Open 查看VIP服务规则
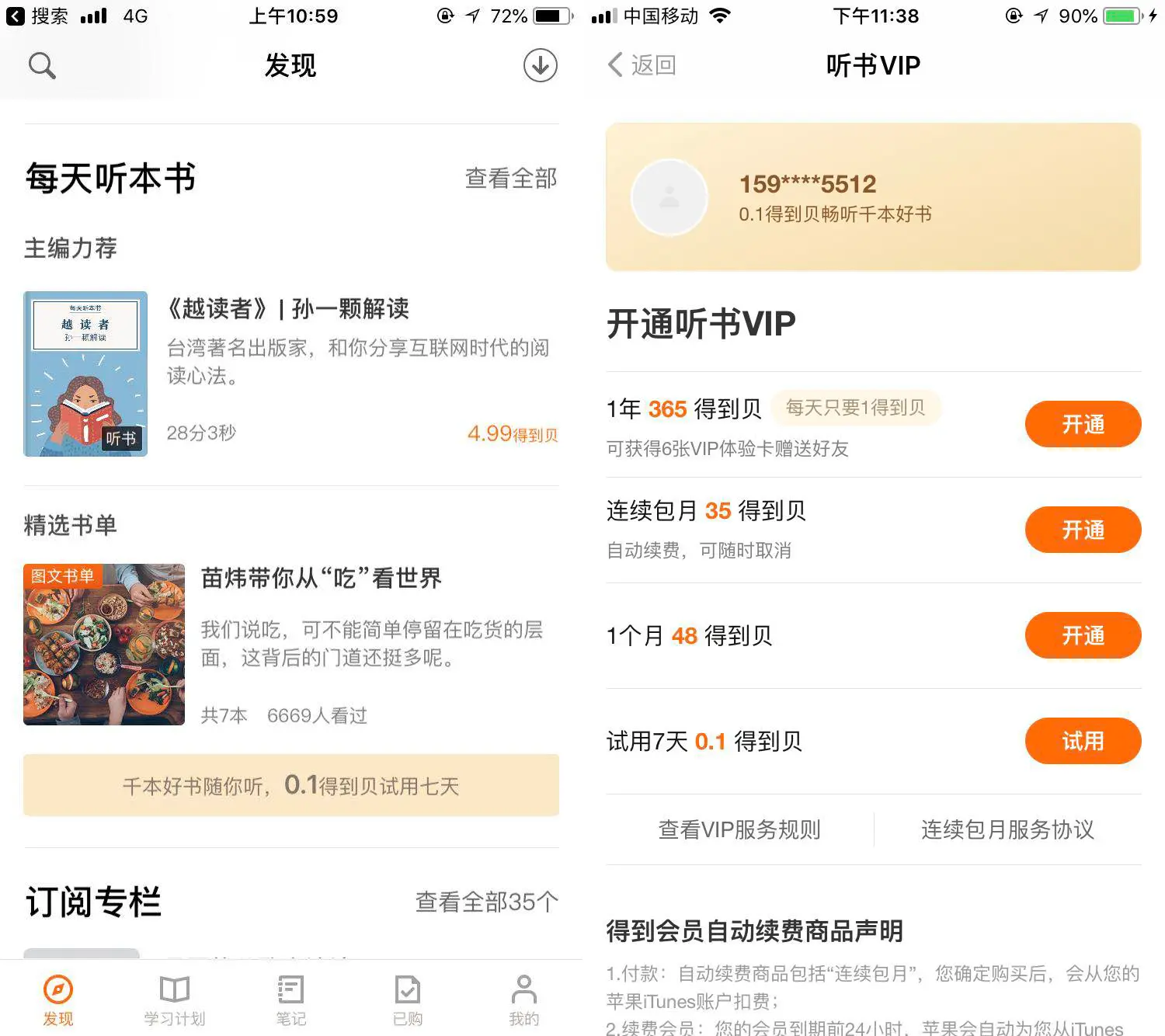The width and height of the screenshot is (1165, 1036). [739, 829]
